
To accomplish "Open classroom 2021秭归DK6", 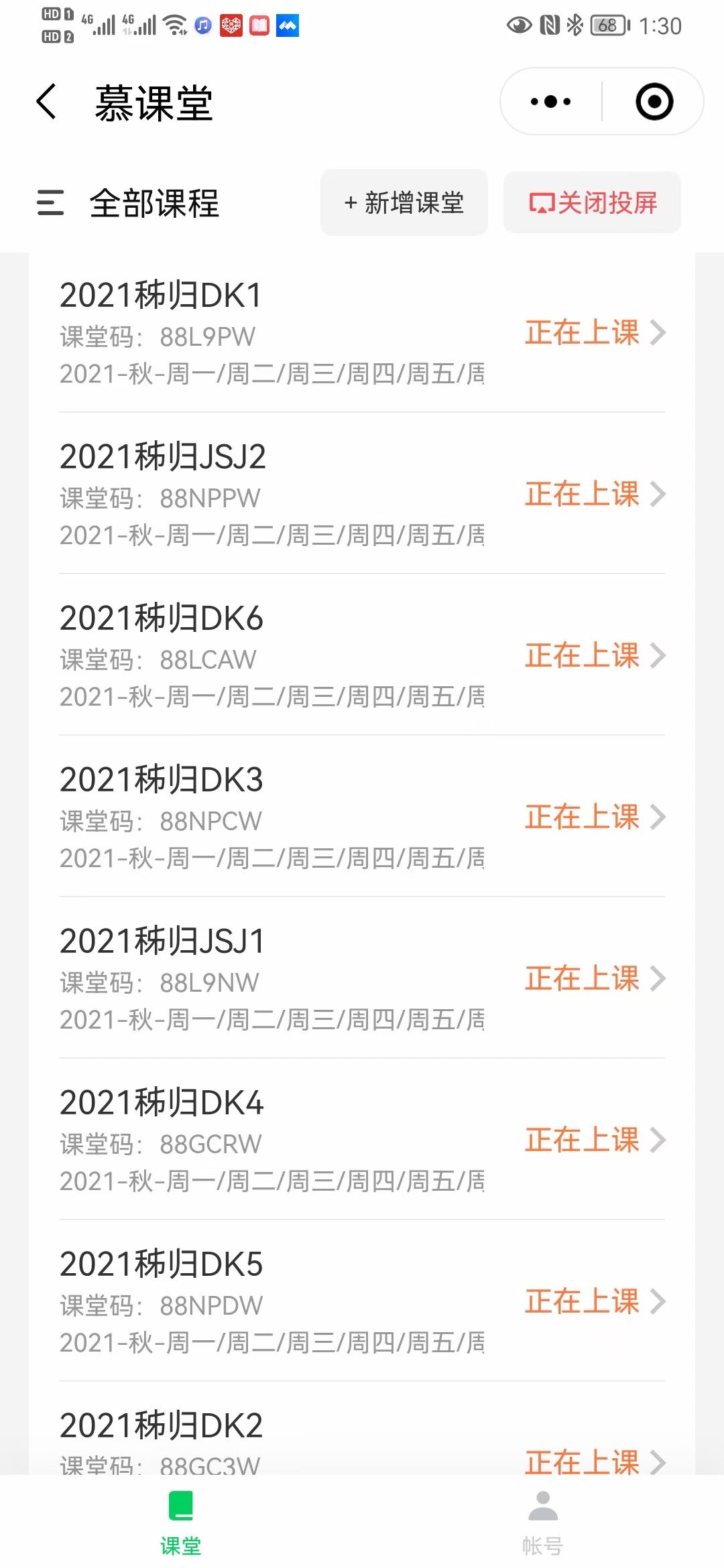I will pos(362,656).
